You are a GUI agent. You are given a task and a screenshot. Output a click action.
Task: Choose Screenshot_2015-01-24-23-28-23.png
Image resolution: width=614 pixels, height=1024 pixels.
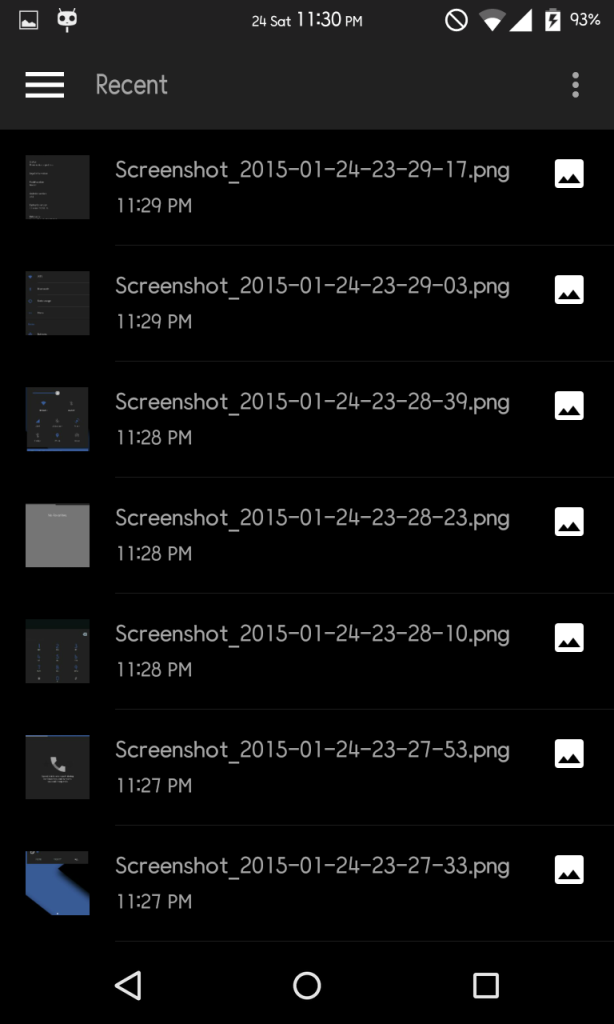[x=307, y=536]
